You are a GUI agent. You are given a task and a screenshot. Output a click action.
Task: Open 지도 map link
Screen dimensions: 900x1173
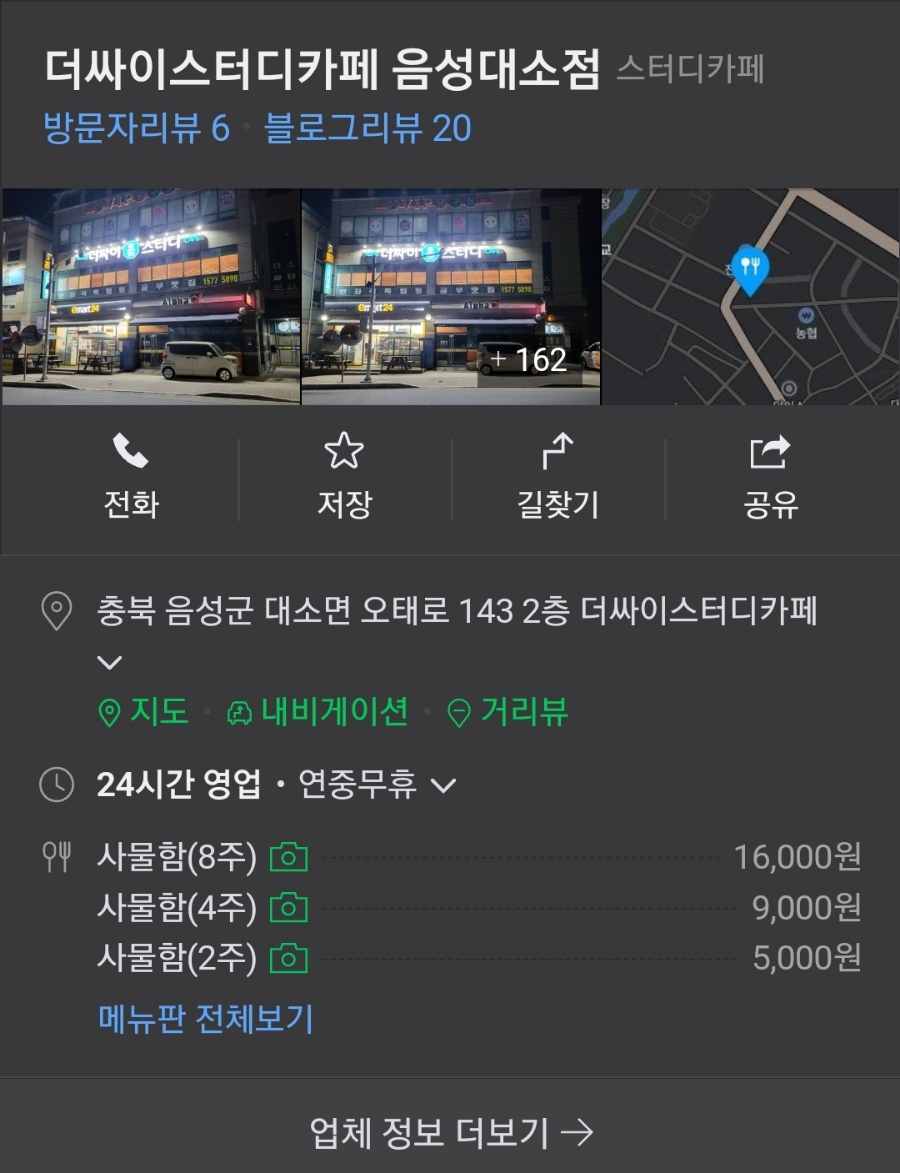coord(144,713)
